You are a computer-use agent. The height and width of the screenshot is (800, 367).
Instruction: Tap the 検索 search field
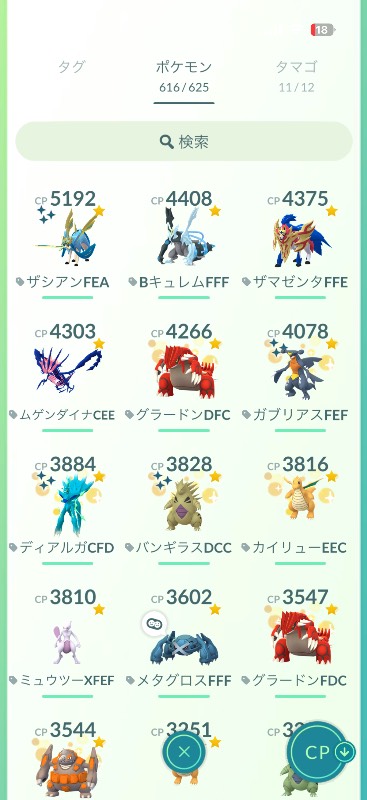point(184,141)
